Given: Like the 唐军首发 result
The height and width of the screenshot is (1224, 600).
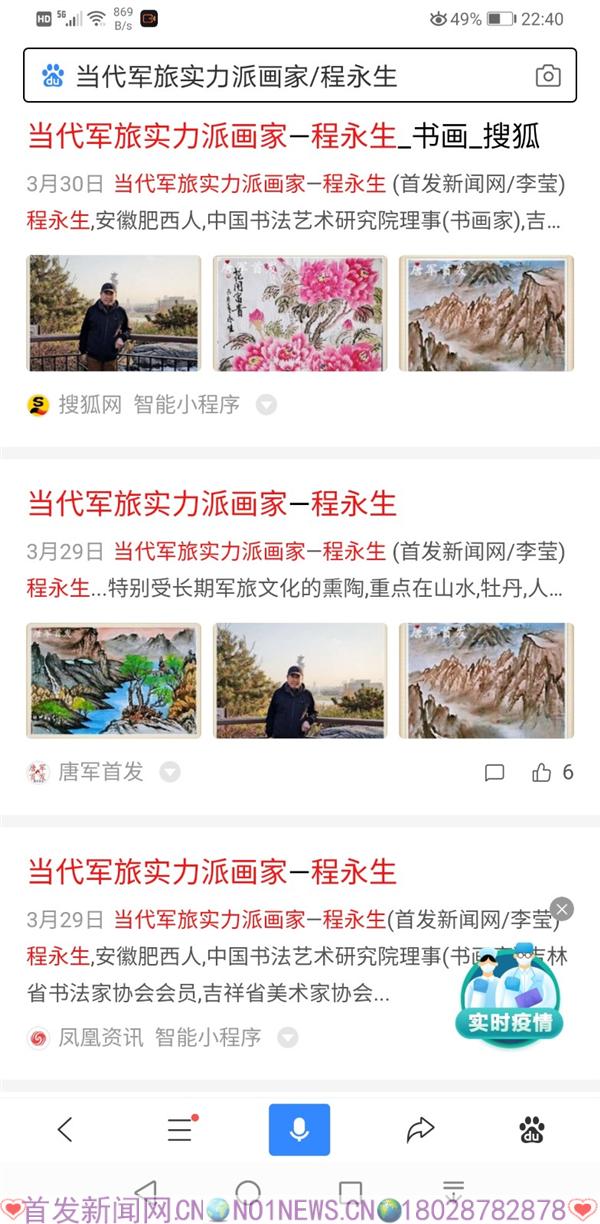Looking at the screenshot, I should coord(542,772).
